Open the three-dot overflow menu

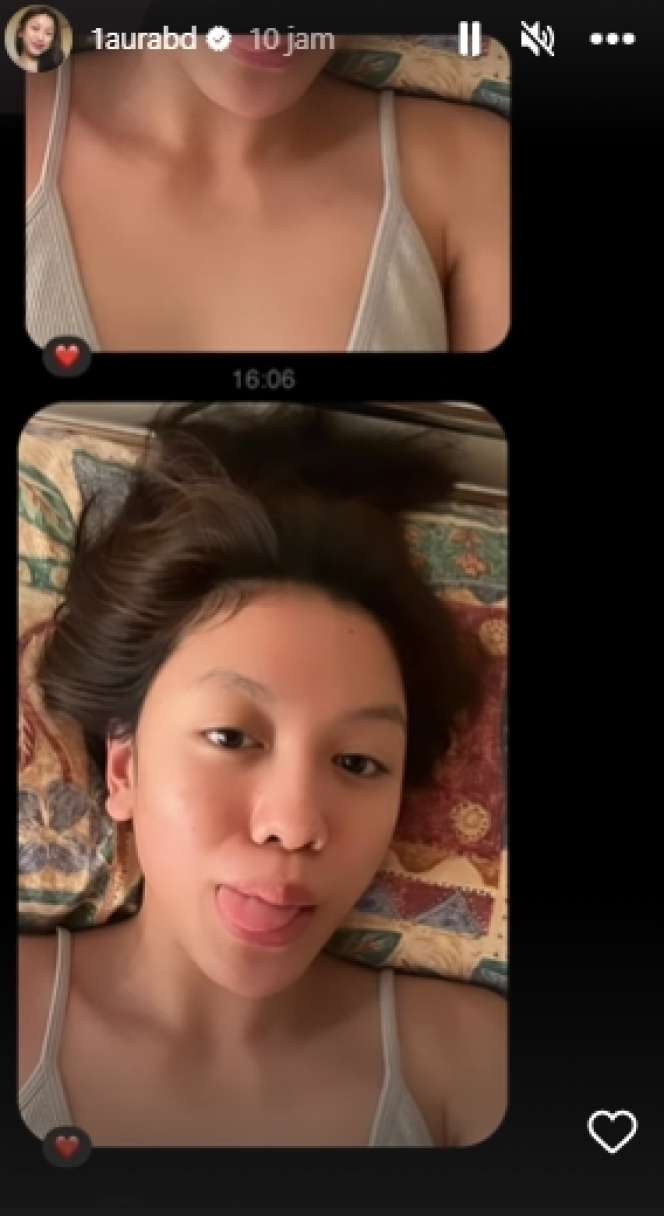612,39
